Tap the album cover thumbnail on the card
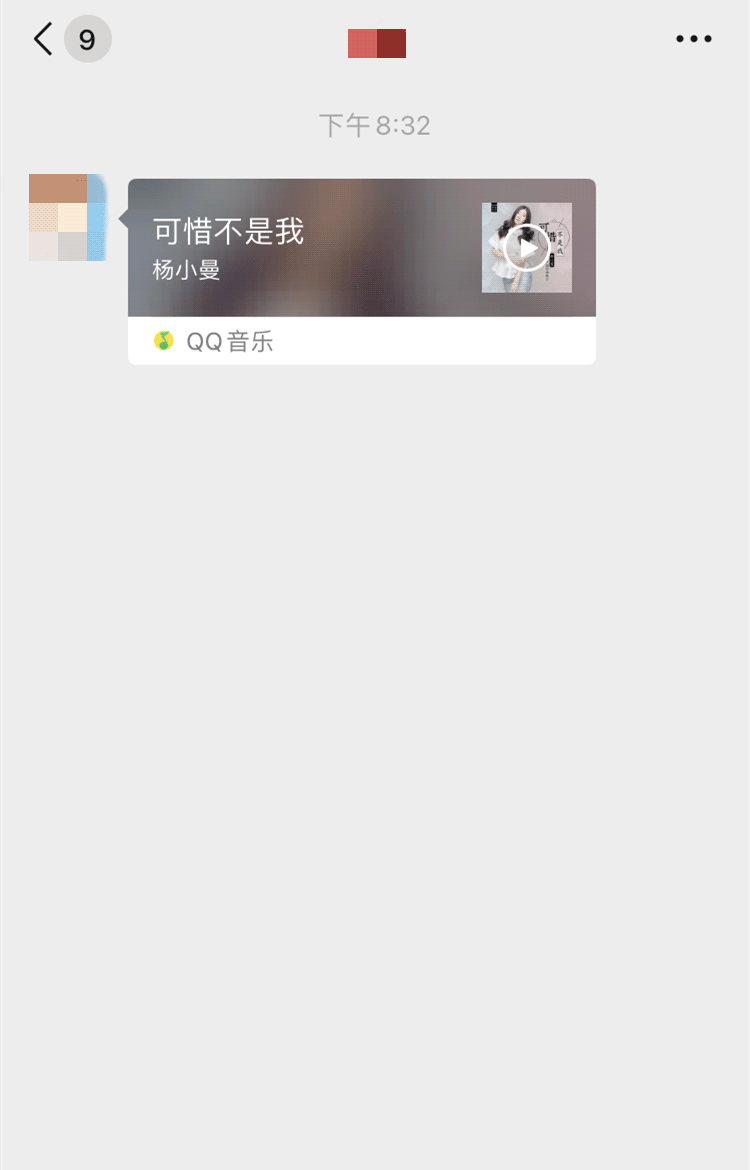 tap(526, 247)
